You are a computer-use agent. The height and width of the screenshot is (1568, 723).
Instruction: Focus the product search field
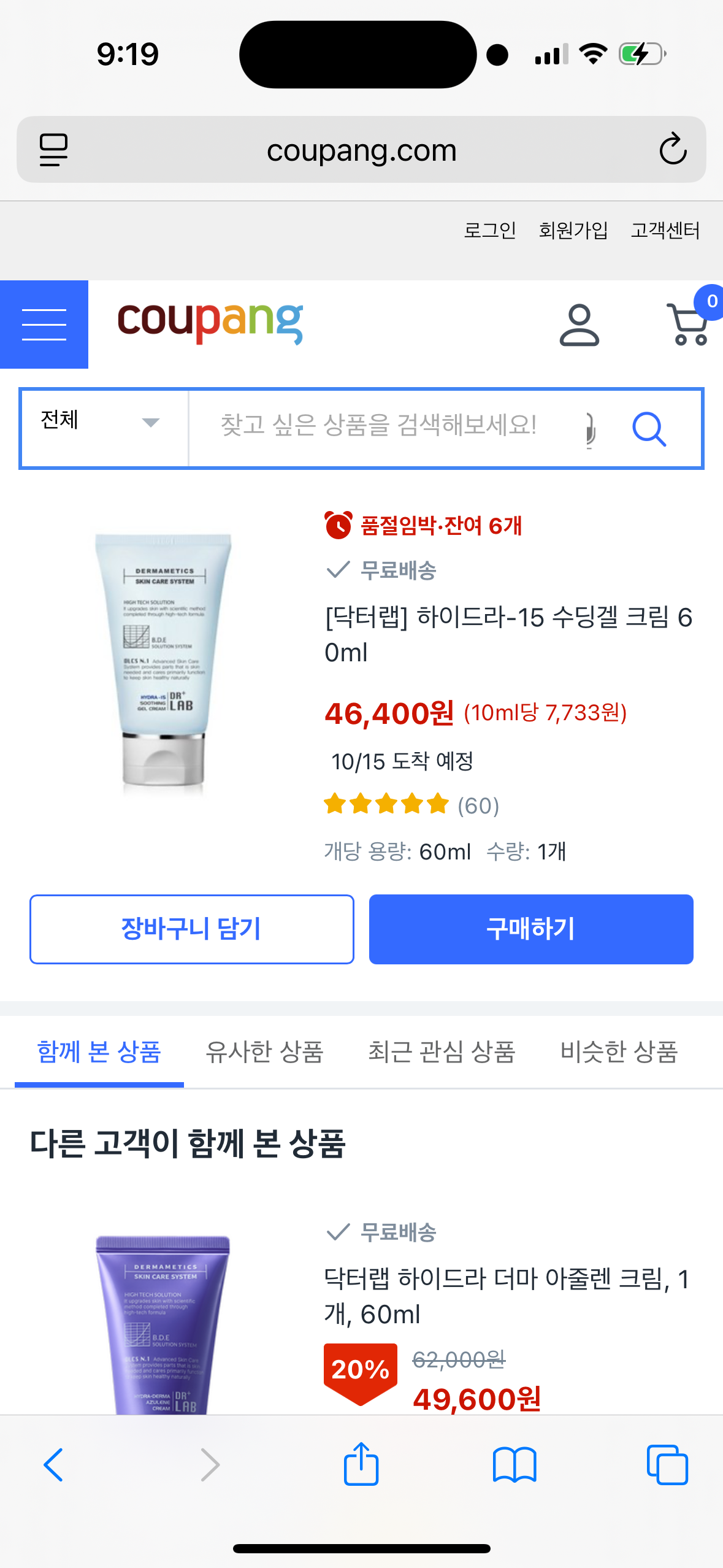click(x=379, y=425)
